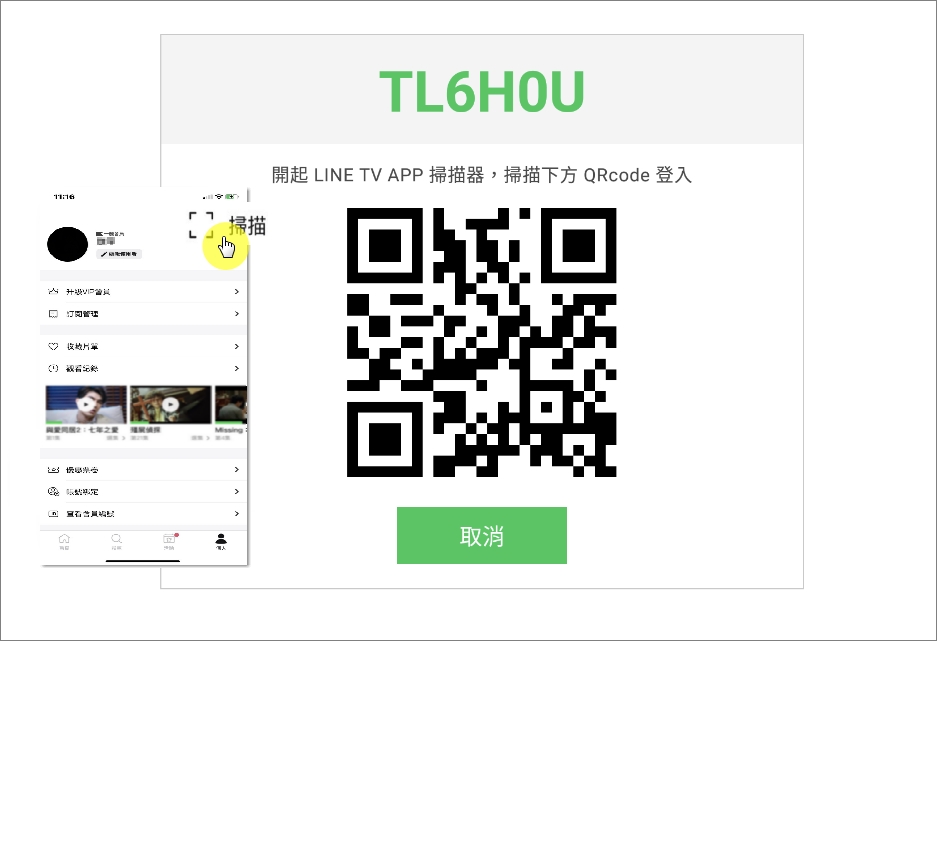This screenshot has height=863, width=937.
Task: Tap the green 取消 cancel button
Action: click(x=481, y=535)
